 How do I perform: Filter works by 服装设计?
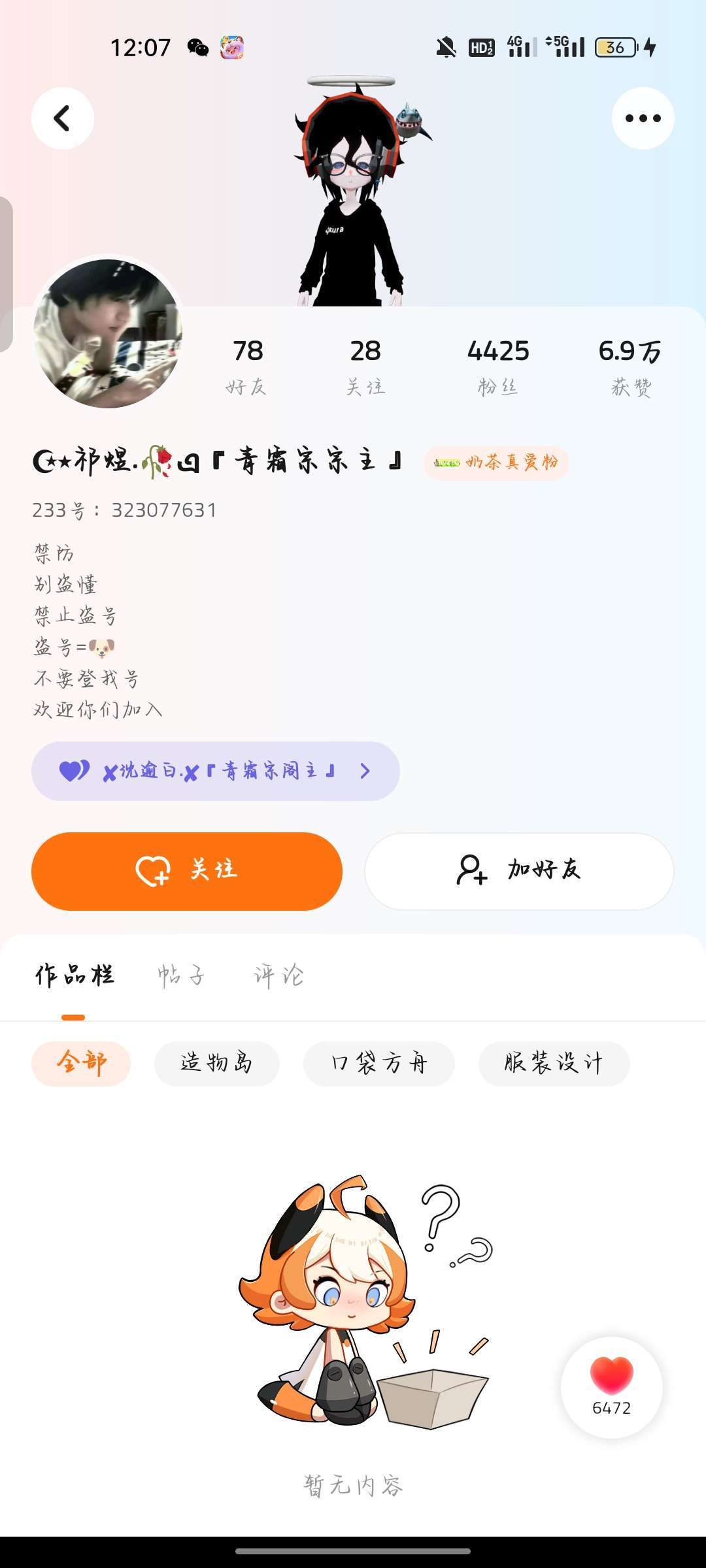554,1063
